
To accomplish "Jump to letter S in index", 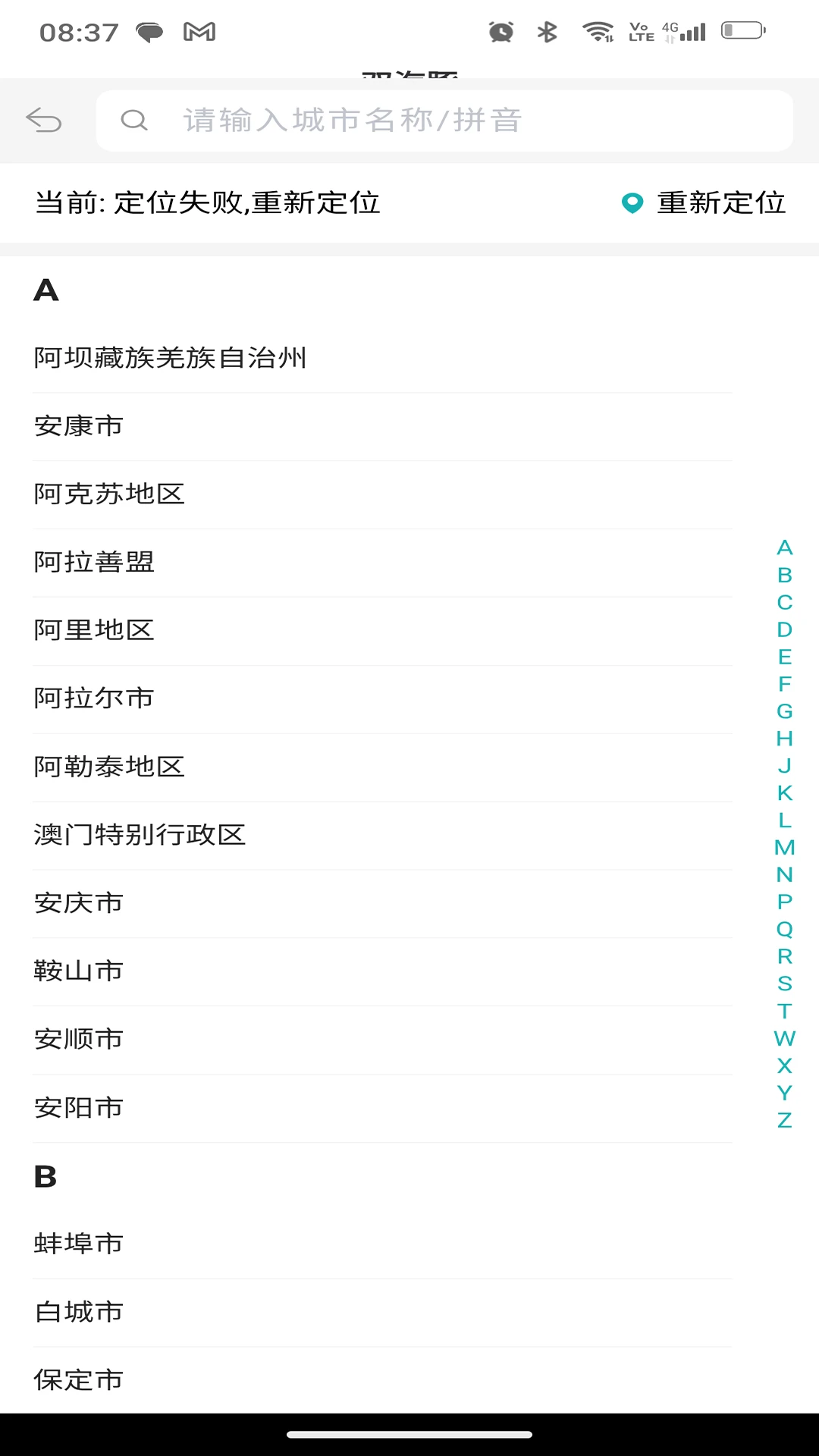I will tap(785, 984).
